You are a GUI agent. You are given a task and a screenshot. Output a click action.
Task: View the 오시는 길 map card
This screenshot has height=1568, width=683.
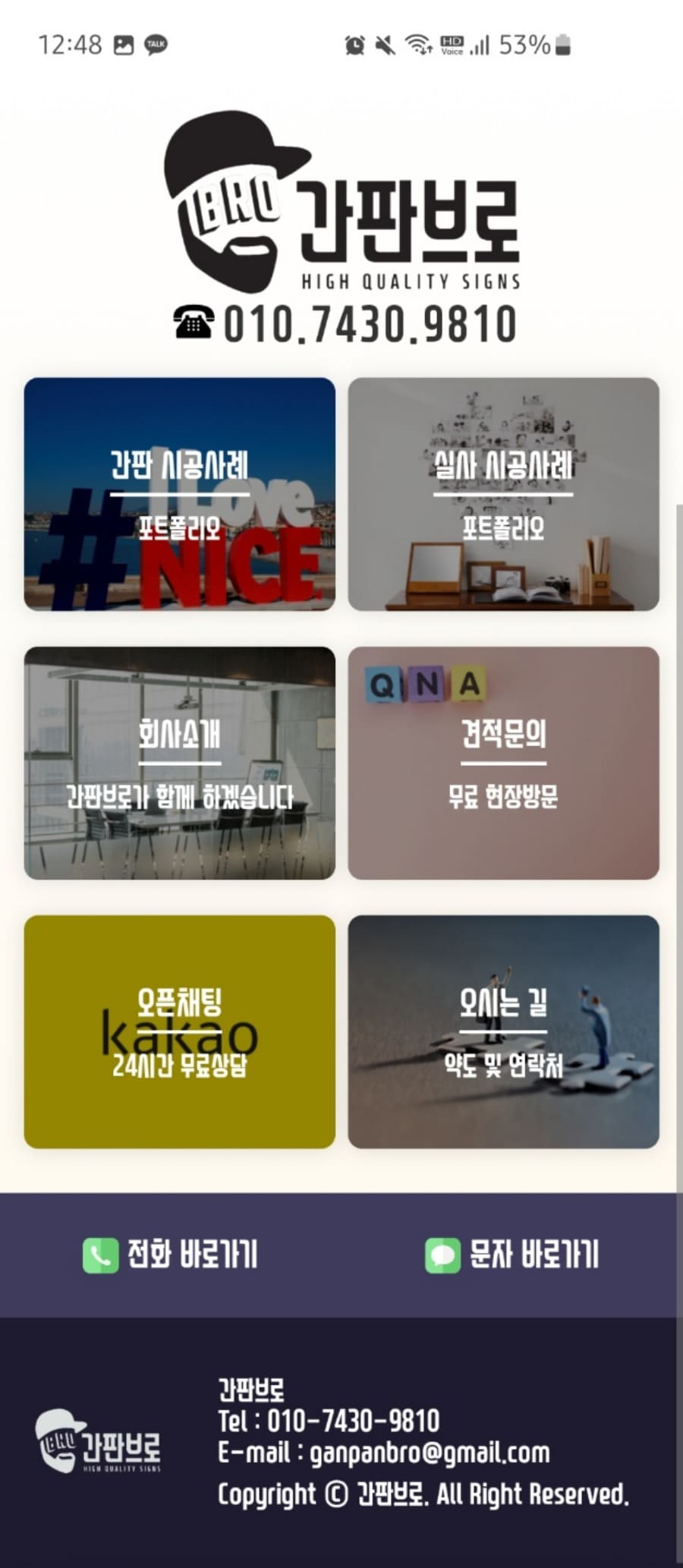[x=503, y=1031]
